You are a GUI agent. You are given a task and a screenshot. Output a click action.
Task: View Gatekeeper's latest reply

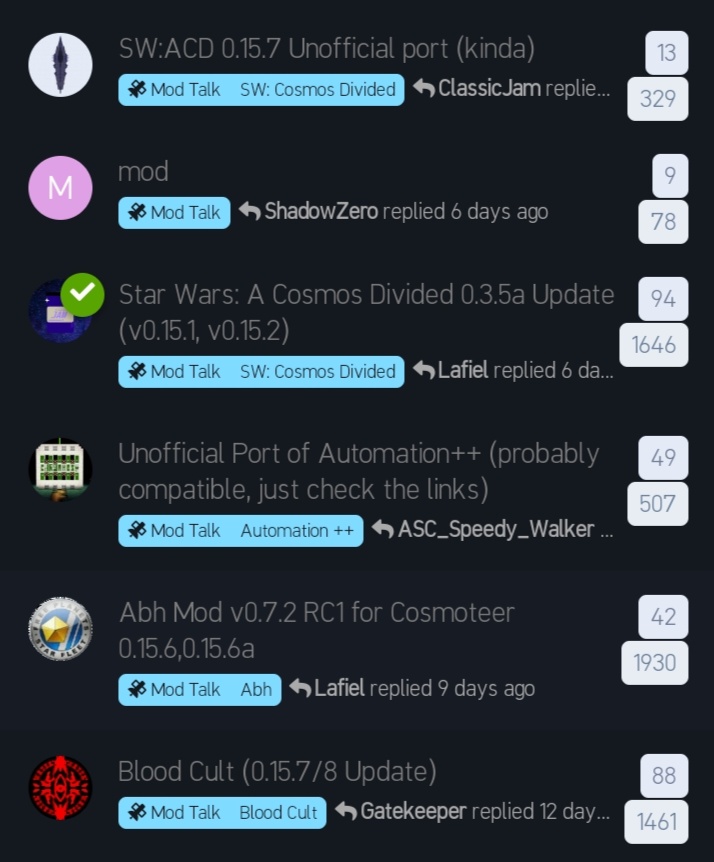point(472,812)
